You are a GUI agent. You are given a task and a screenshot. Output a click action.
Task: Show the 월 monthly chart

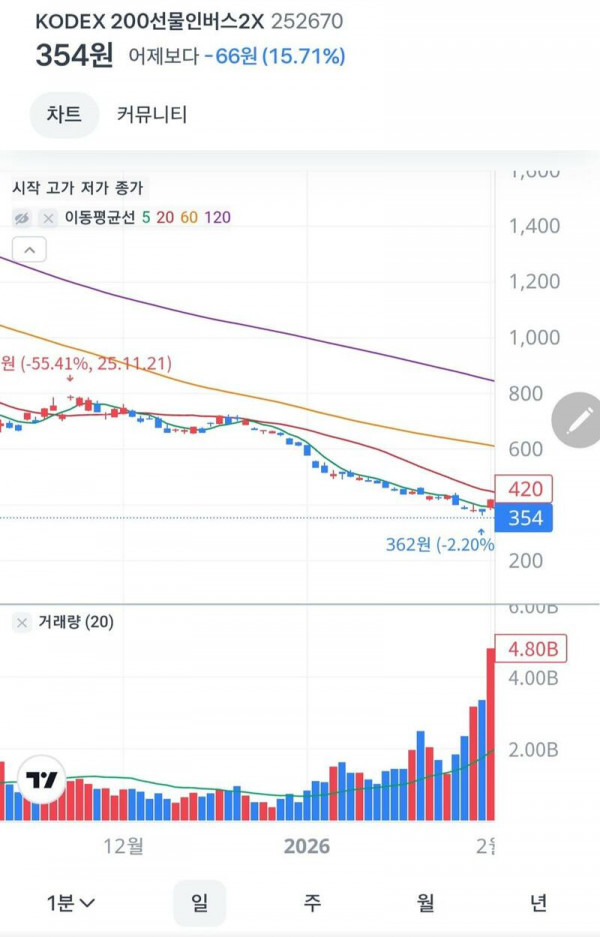pos(426,903)
